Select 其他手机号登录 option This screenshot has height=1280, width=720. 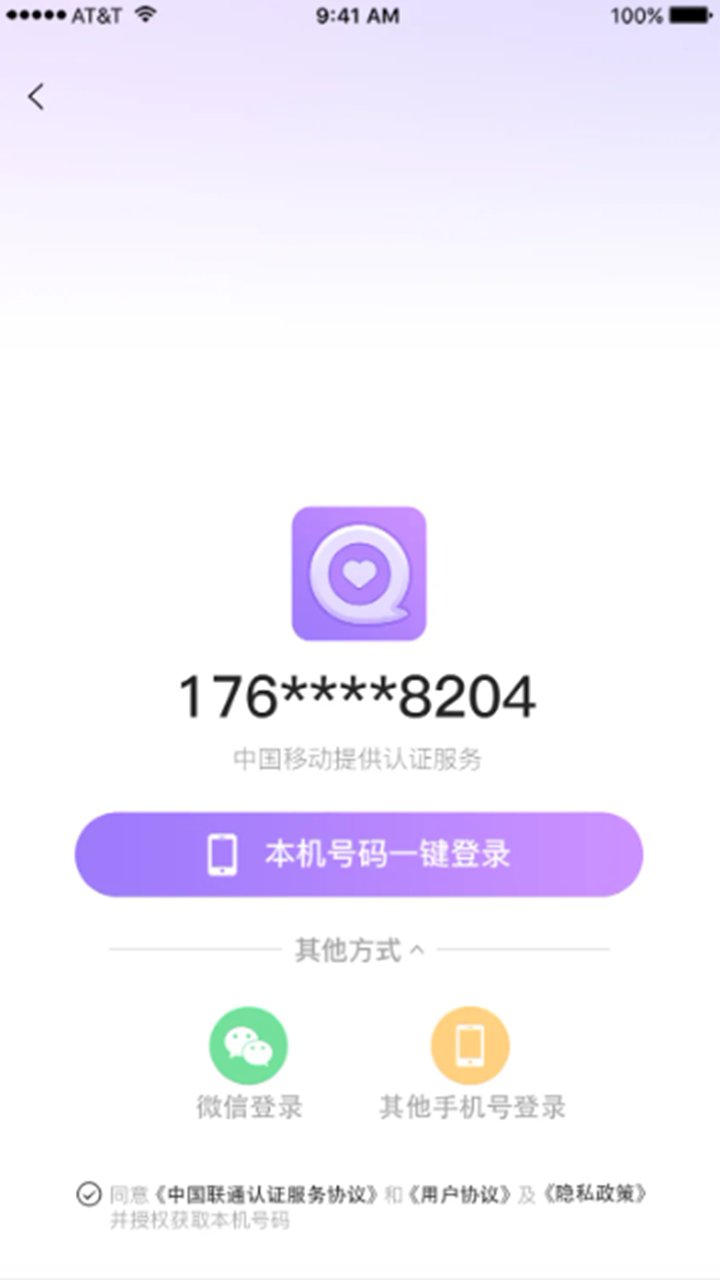471,1047
